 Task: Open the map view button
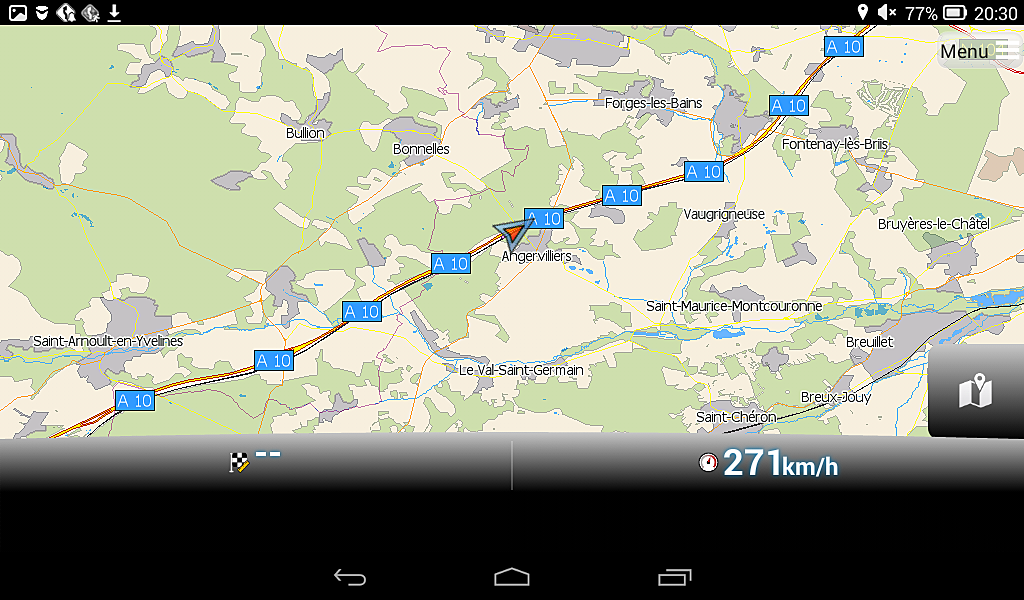(x=974, y=392)
